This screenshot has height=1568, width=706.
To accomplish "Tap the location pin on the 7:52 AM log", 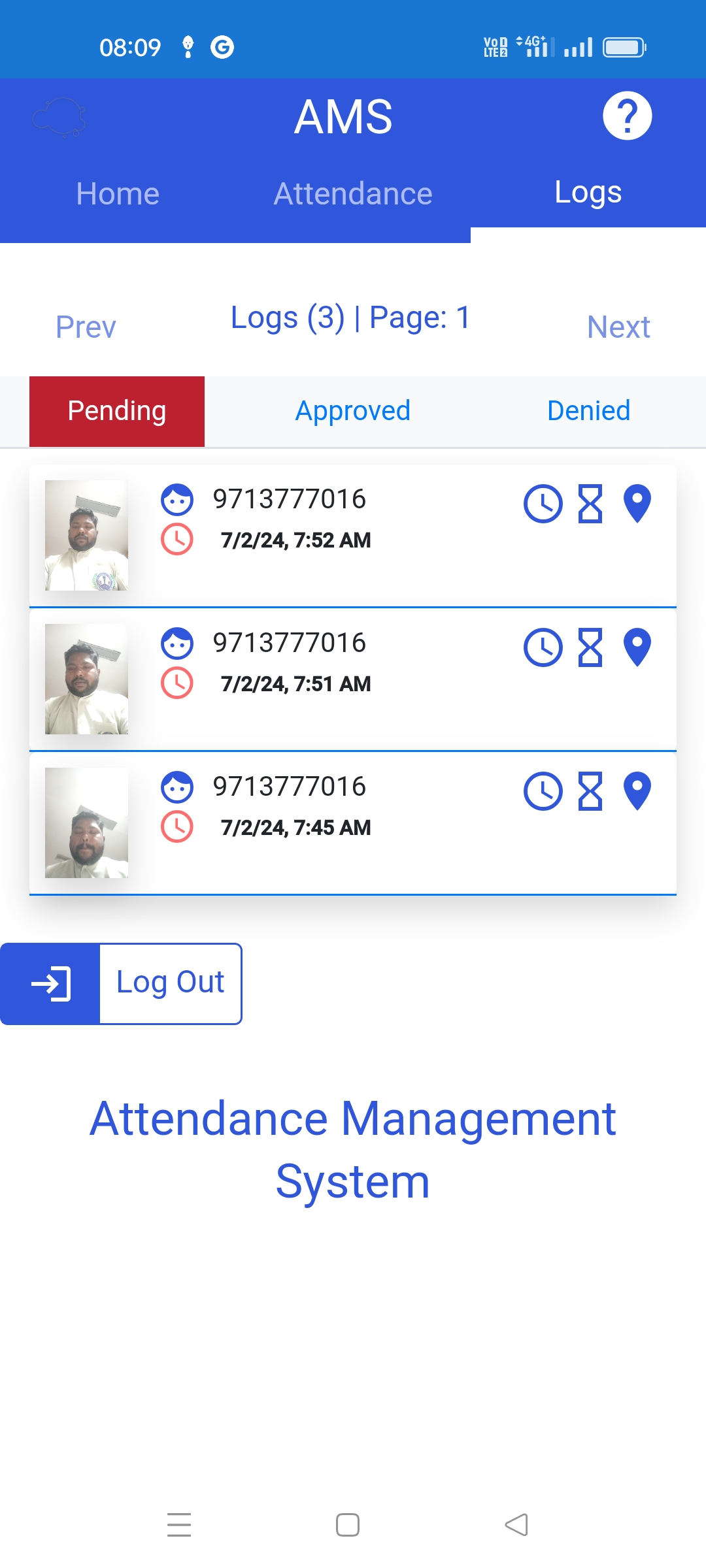I will [637, 504].
